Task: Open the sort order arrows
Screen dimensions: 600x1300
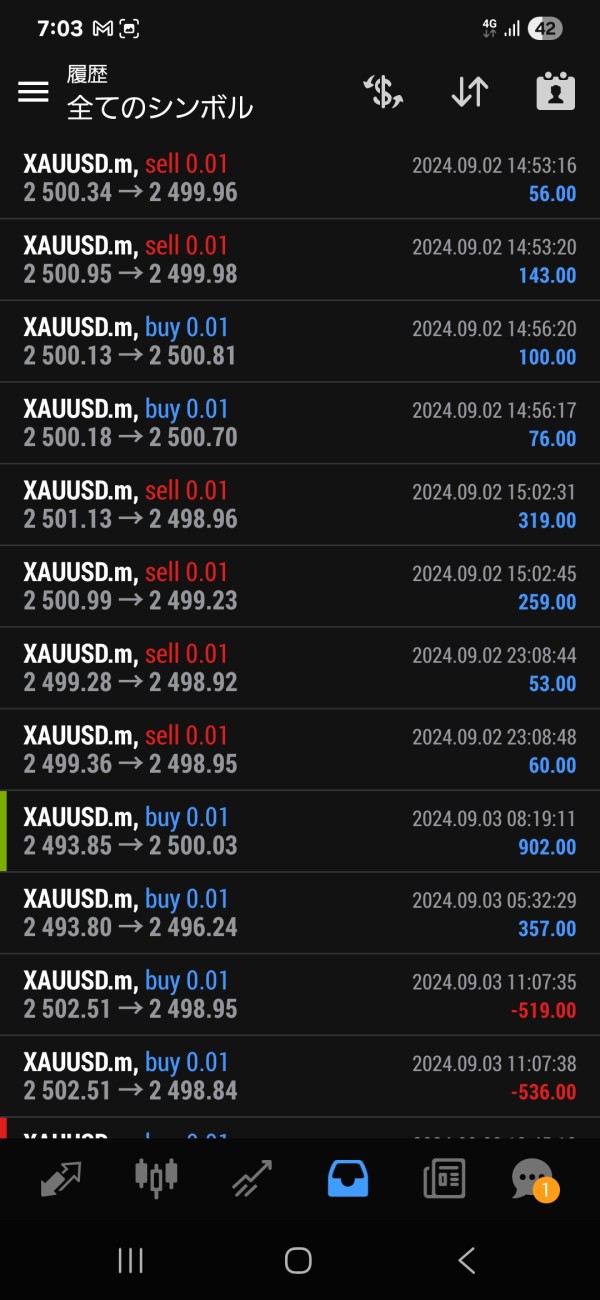Action: coord(469,92)
